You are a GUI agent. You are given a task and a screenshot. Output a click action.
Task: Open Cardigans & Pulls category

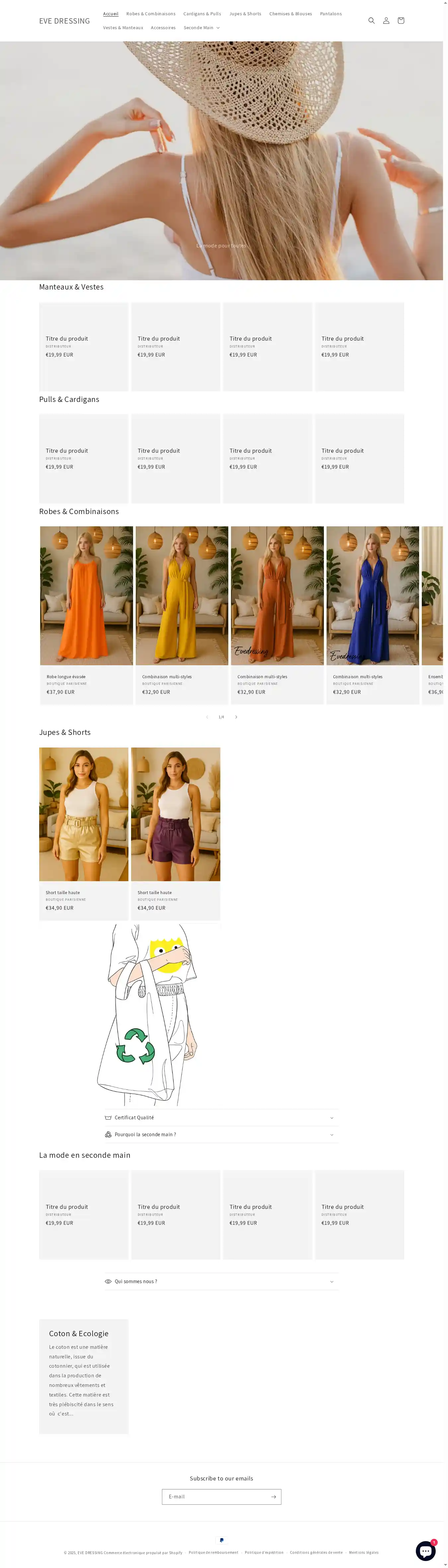tap(202, 14)
